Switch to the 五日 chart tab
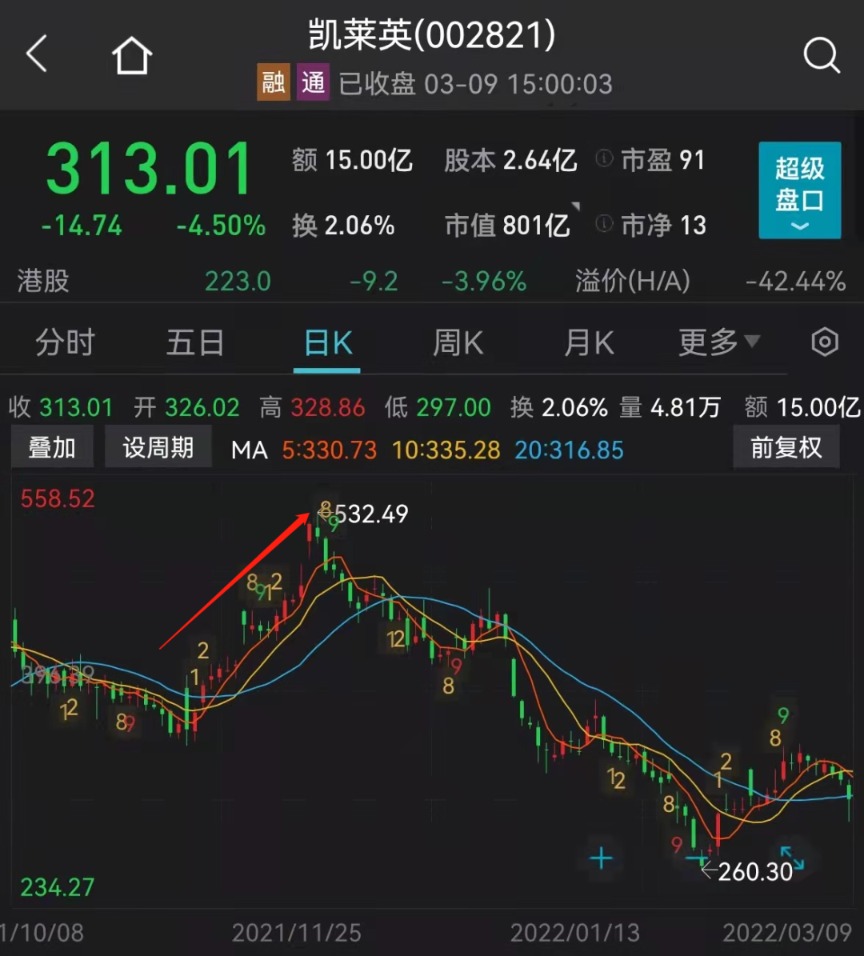 point(195,343)
